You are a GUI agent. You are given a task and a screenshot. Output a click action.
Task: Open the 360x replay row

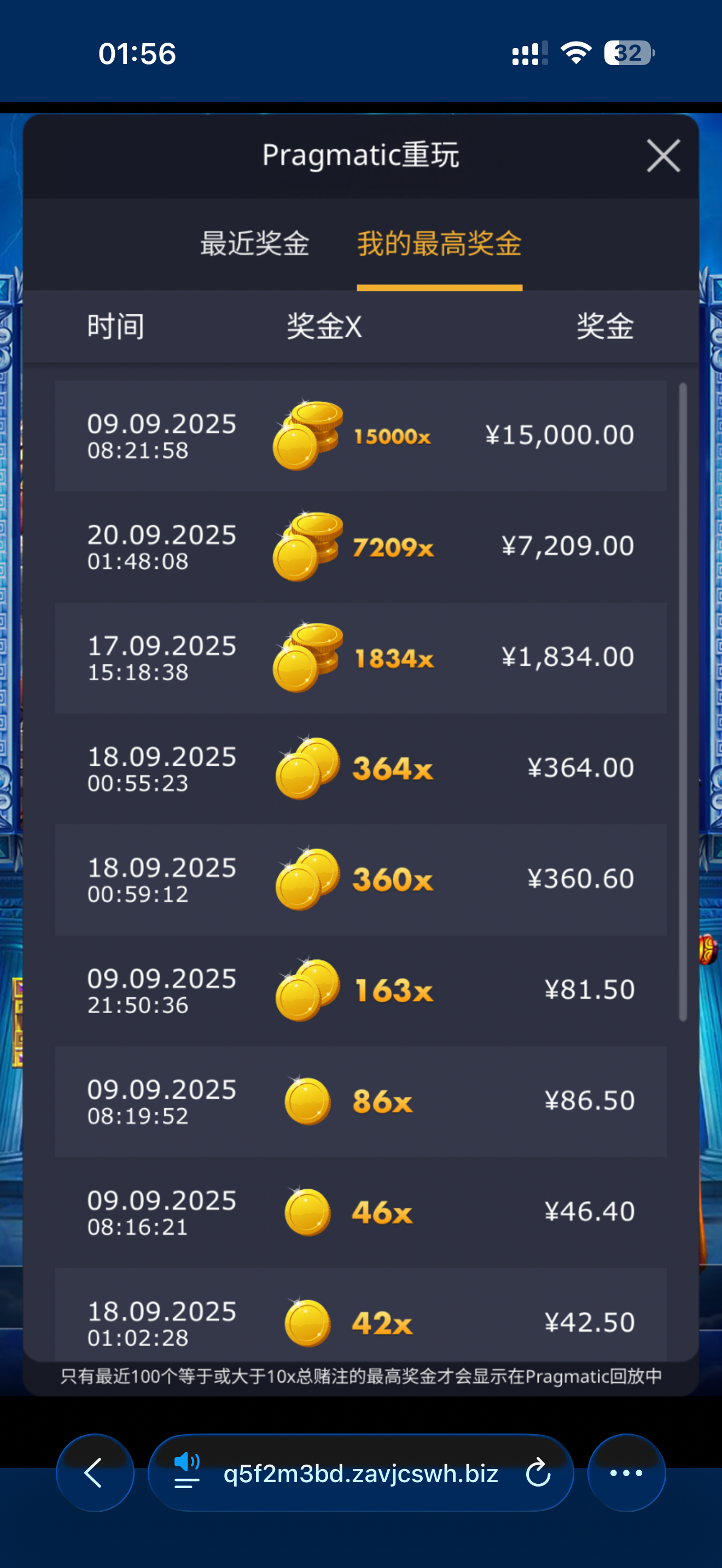point(360,880)
